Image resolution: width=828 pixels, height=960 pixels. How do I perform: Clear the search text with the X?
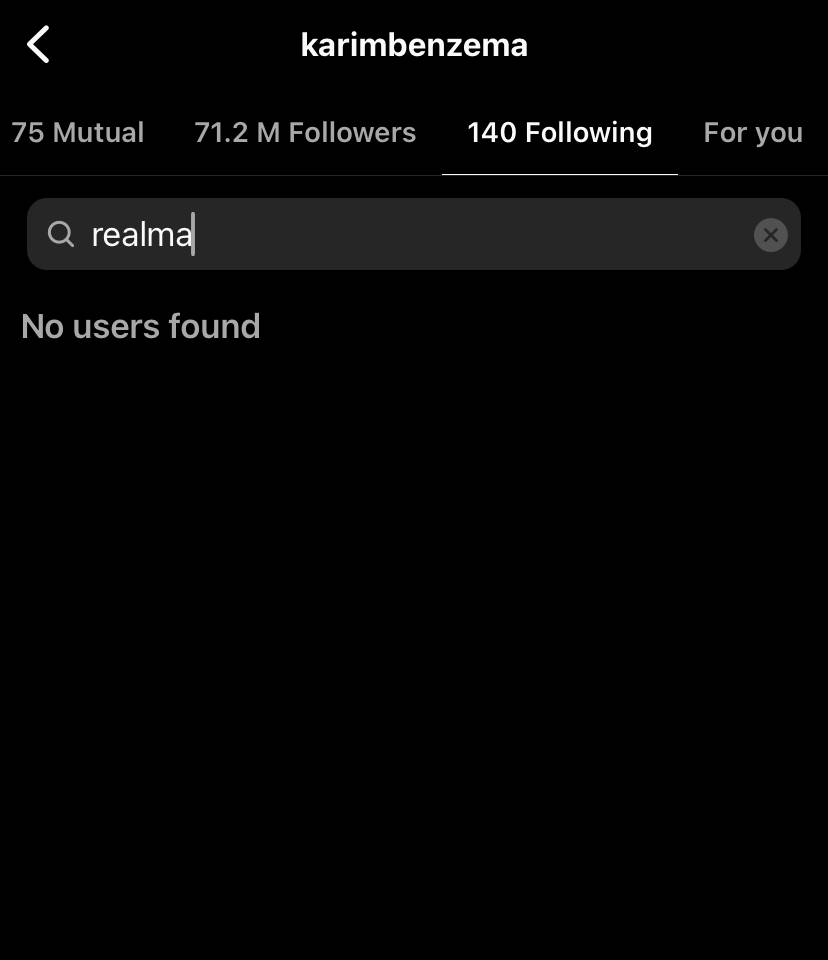coord(770,235)
